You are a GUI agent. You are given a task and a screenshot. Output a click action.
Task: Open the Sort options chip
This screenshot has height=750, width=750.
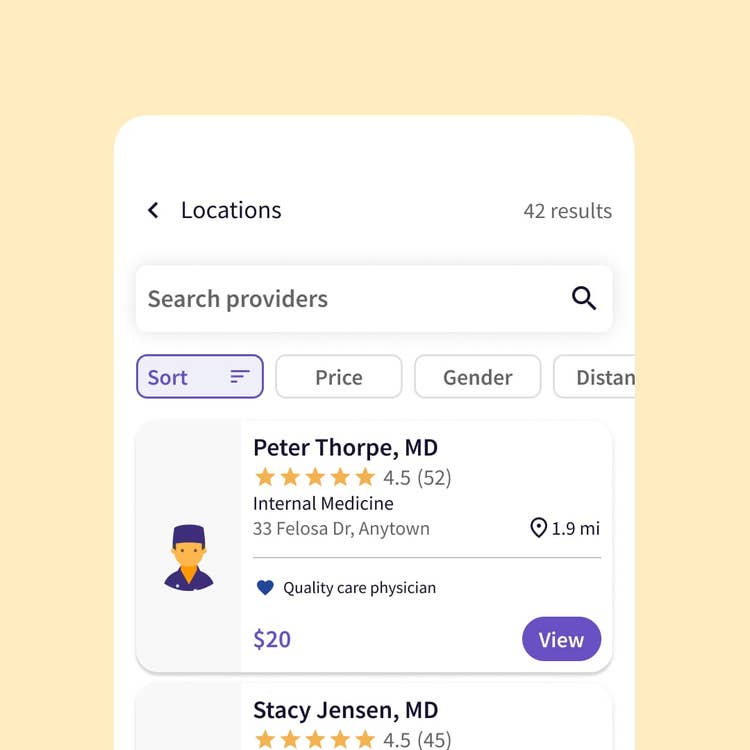click(x=200, y=377)
